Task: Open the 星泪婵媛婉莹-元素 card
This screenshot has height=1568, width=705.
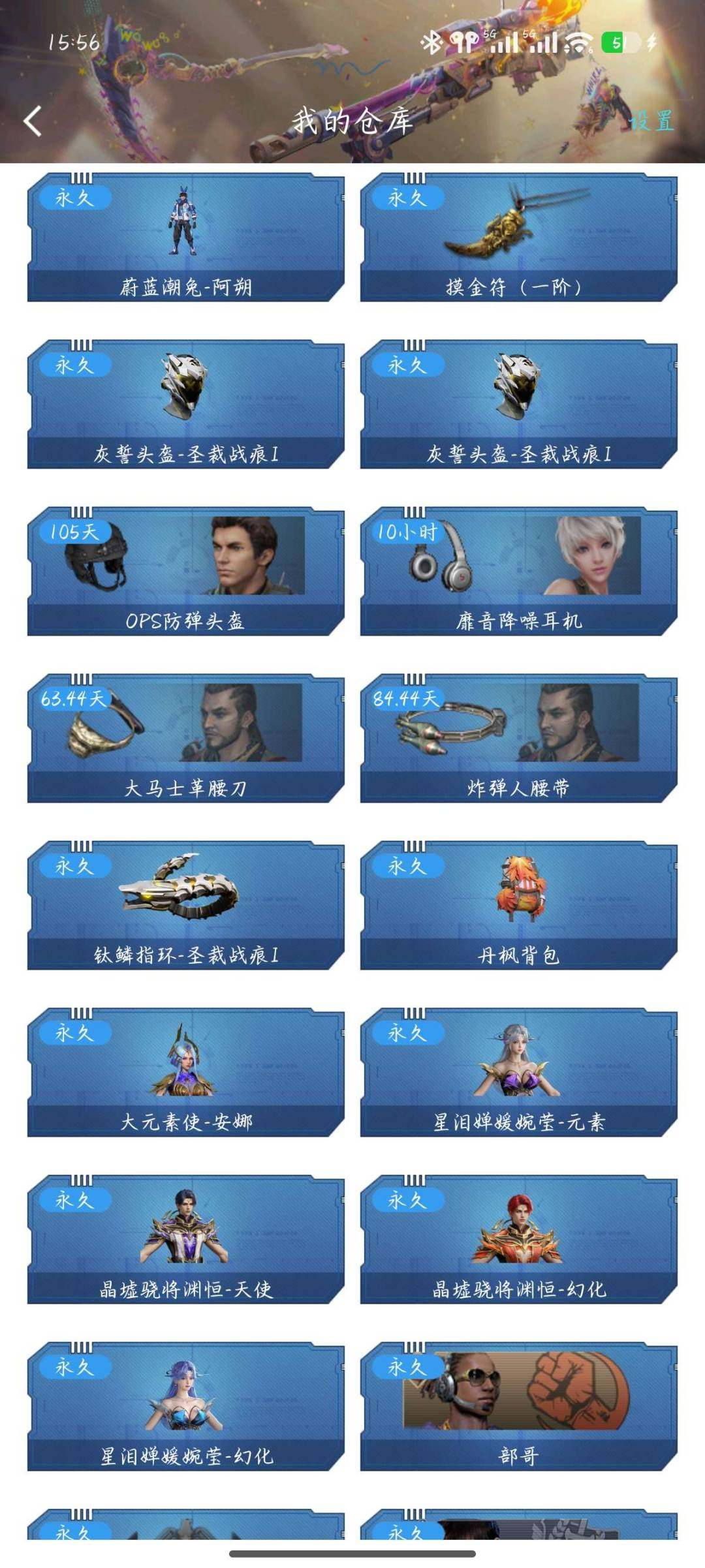Action: pos(518,1072)
